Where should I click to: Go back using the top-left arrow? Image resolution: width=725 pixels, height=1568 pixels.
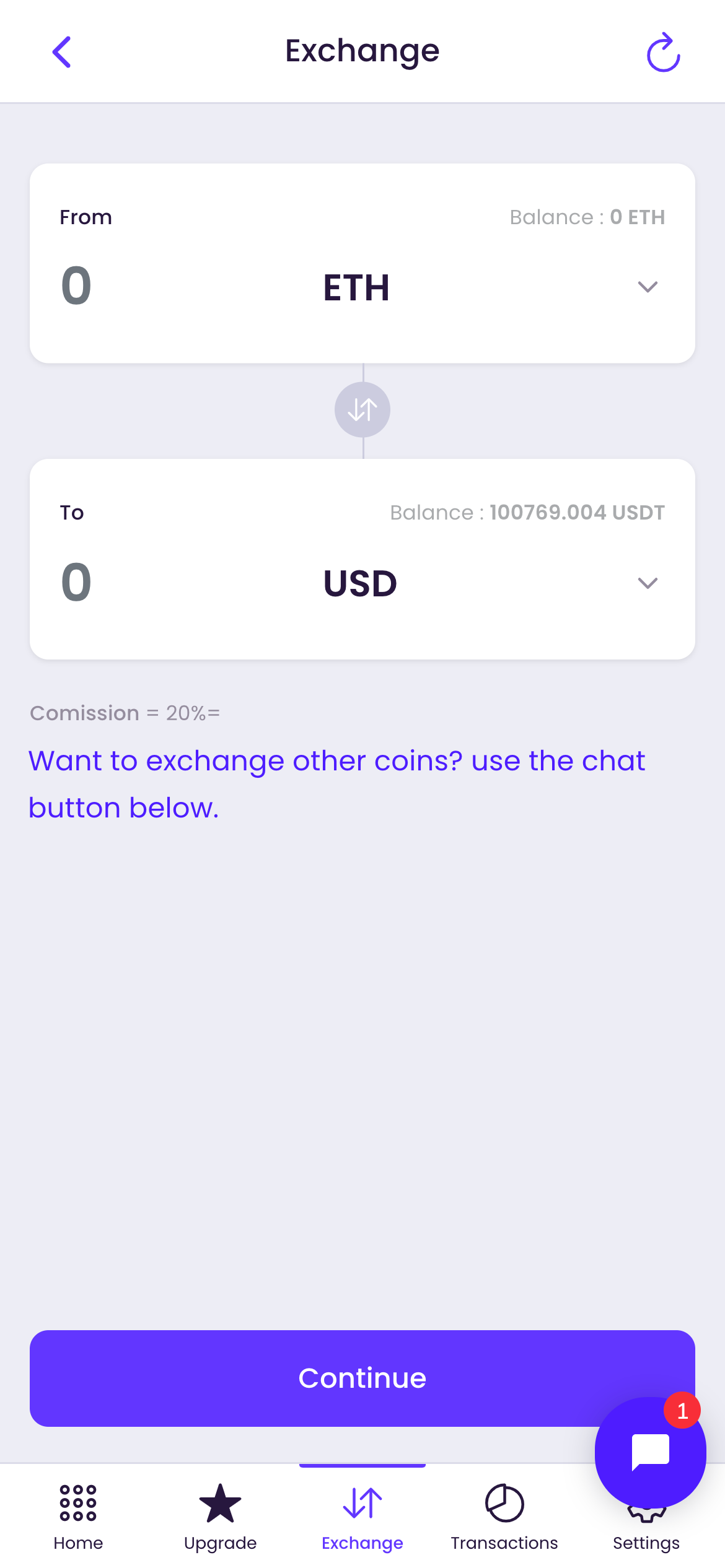point(61,52)
